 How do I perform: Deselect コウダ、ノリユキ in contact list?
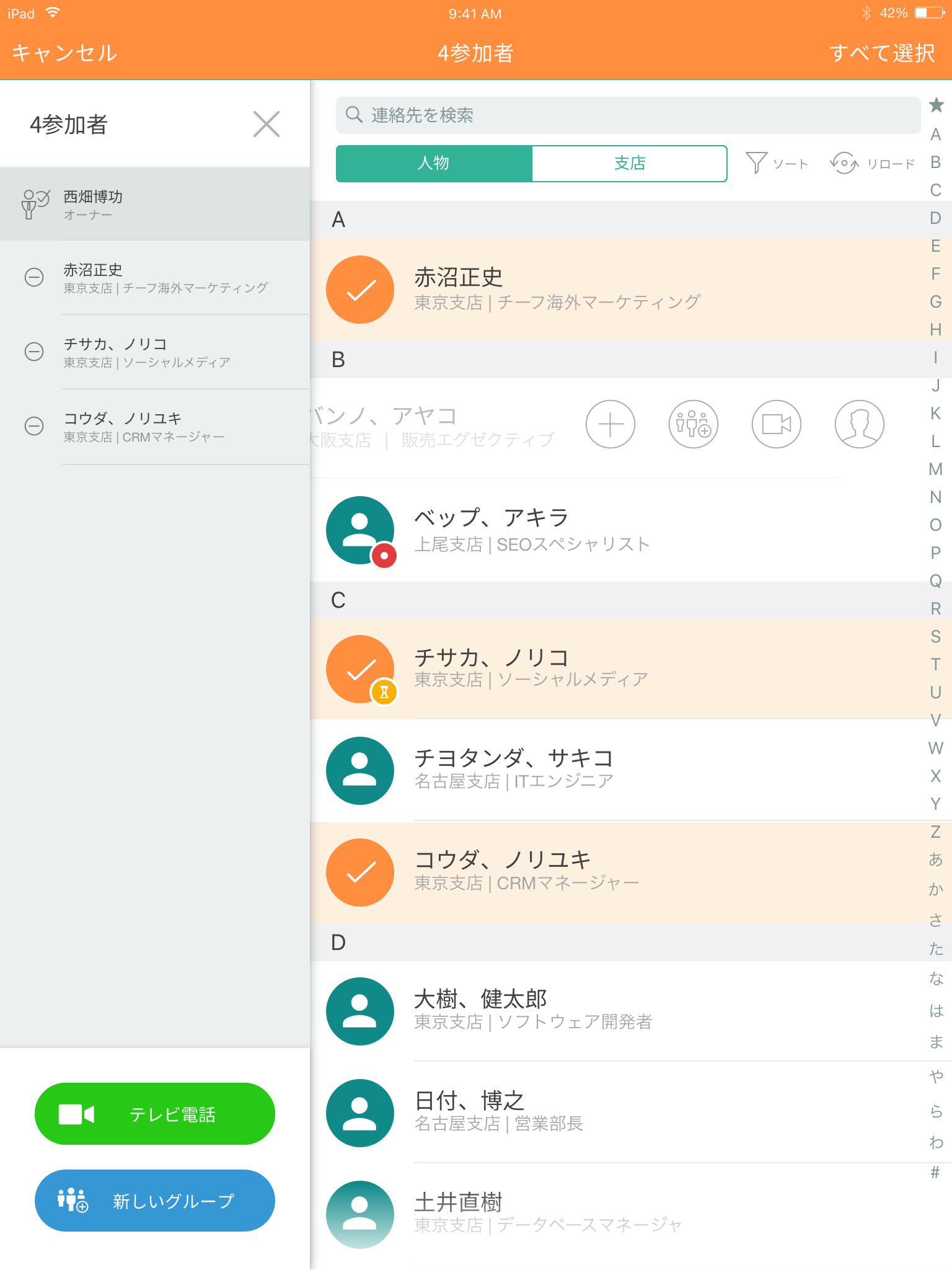click(x=360, y=873)
